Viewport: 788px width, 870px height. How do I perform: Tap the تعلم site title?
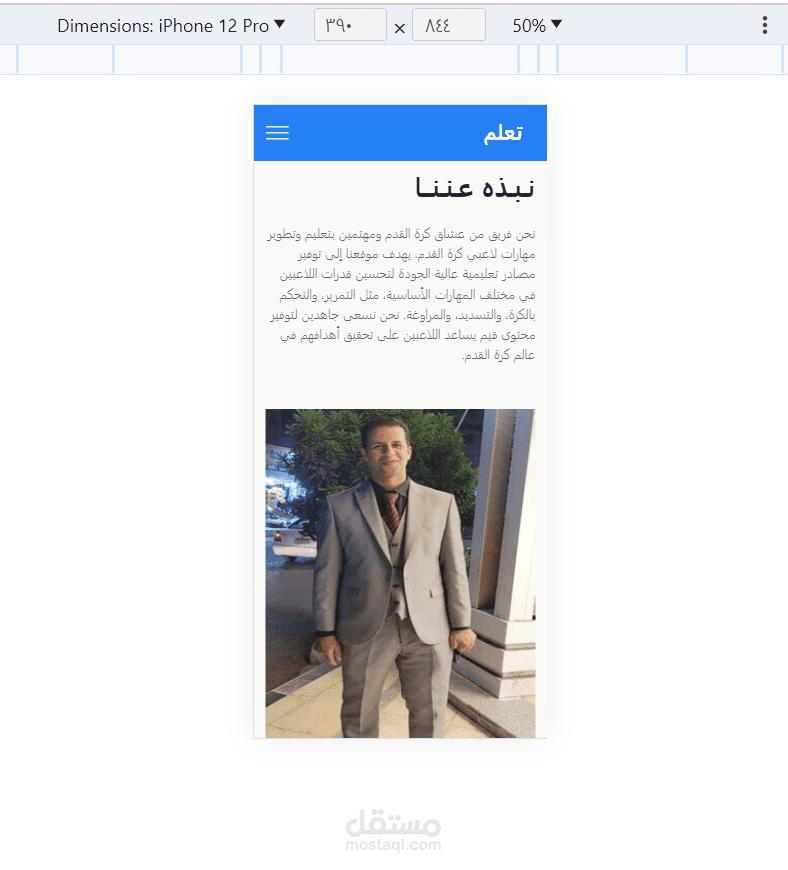pos(503,133)
